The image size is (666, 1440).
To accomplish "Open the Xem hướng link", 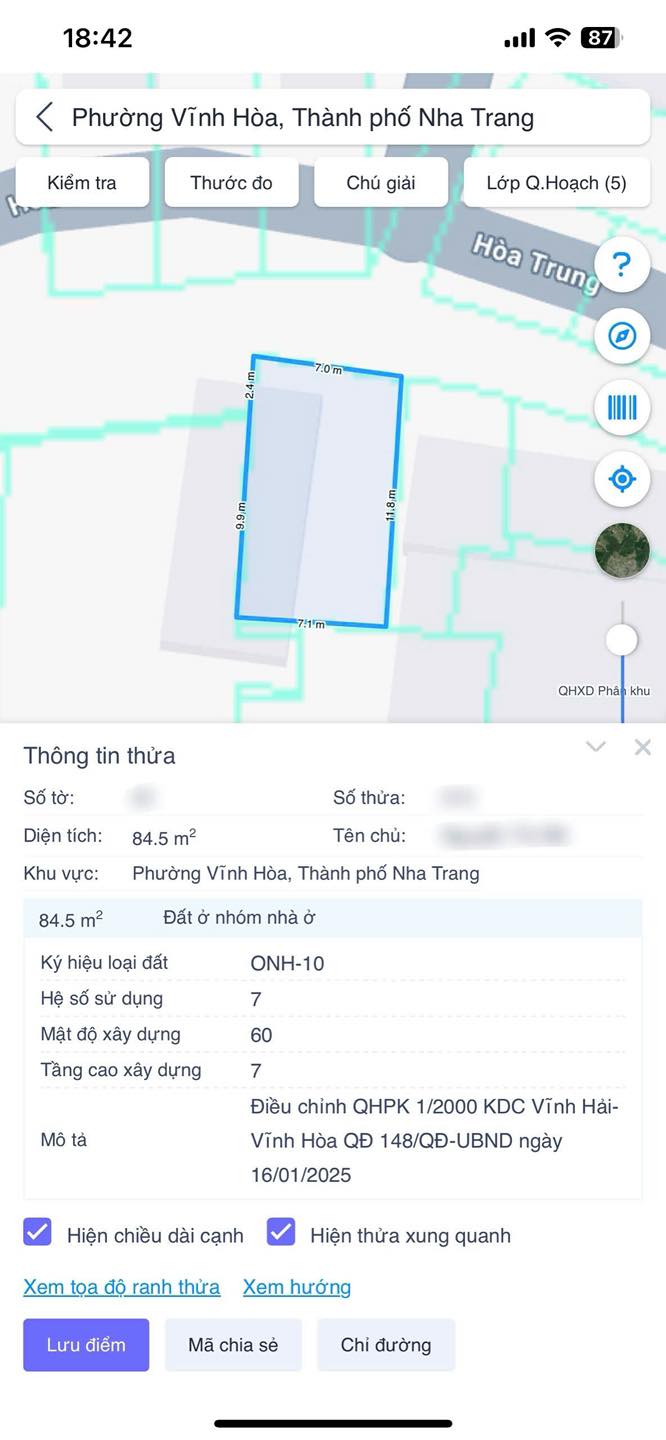I will point(297,1287).
